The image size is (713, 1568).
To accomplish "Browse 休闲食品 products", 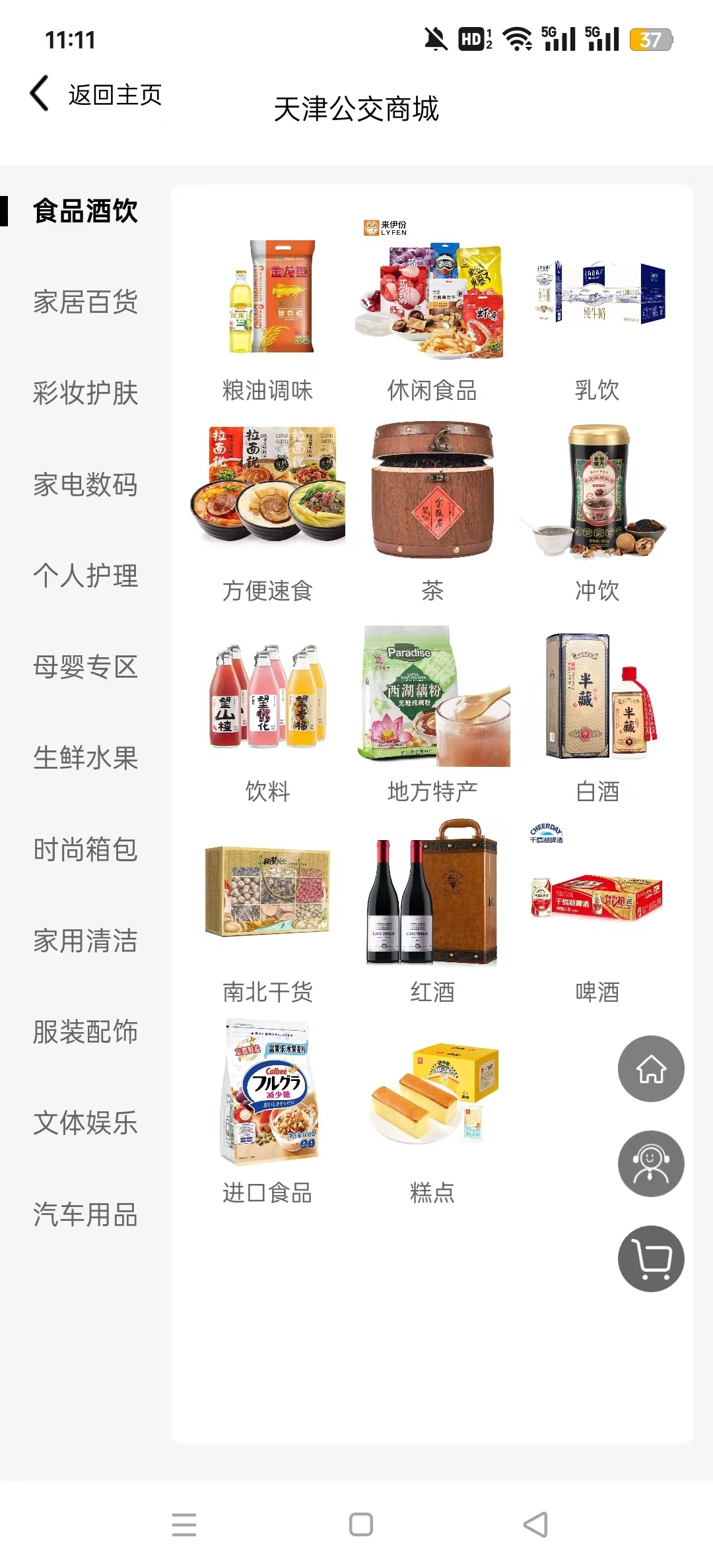I will click(432, 317).
